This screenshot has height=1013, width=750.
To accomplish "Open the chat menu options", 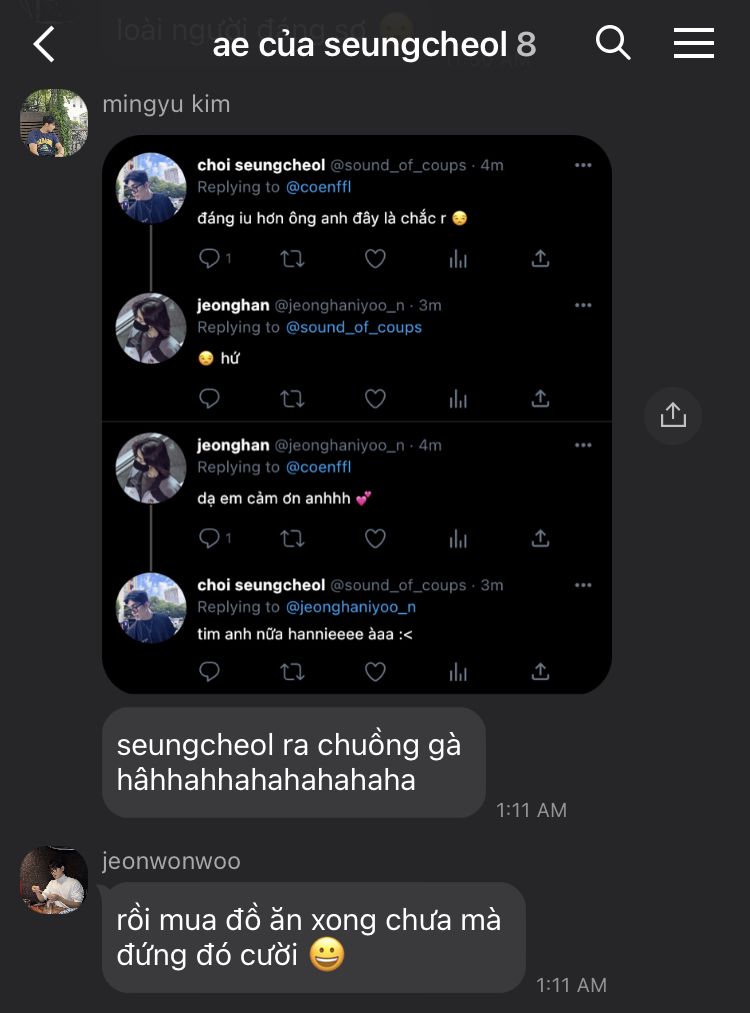I will click(693, 43).
